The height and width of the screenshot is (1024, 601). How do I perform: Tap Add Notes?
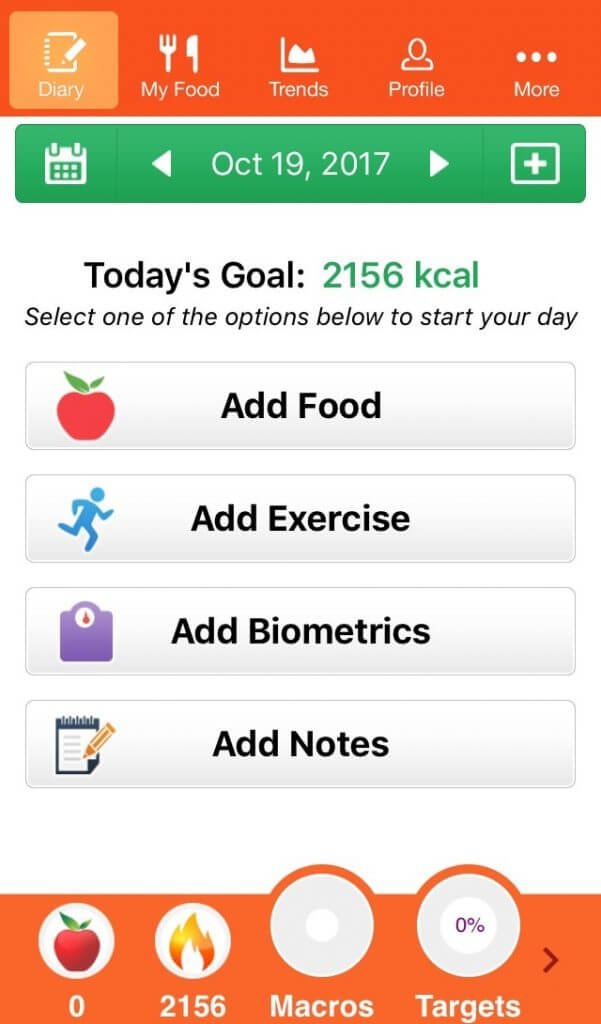[300, 744]
